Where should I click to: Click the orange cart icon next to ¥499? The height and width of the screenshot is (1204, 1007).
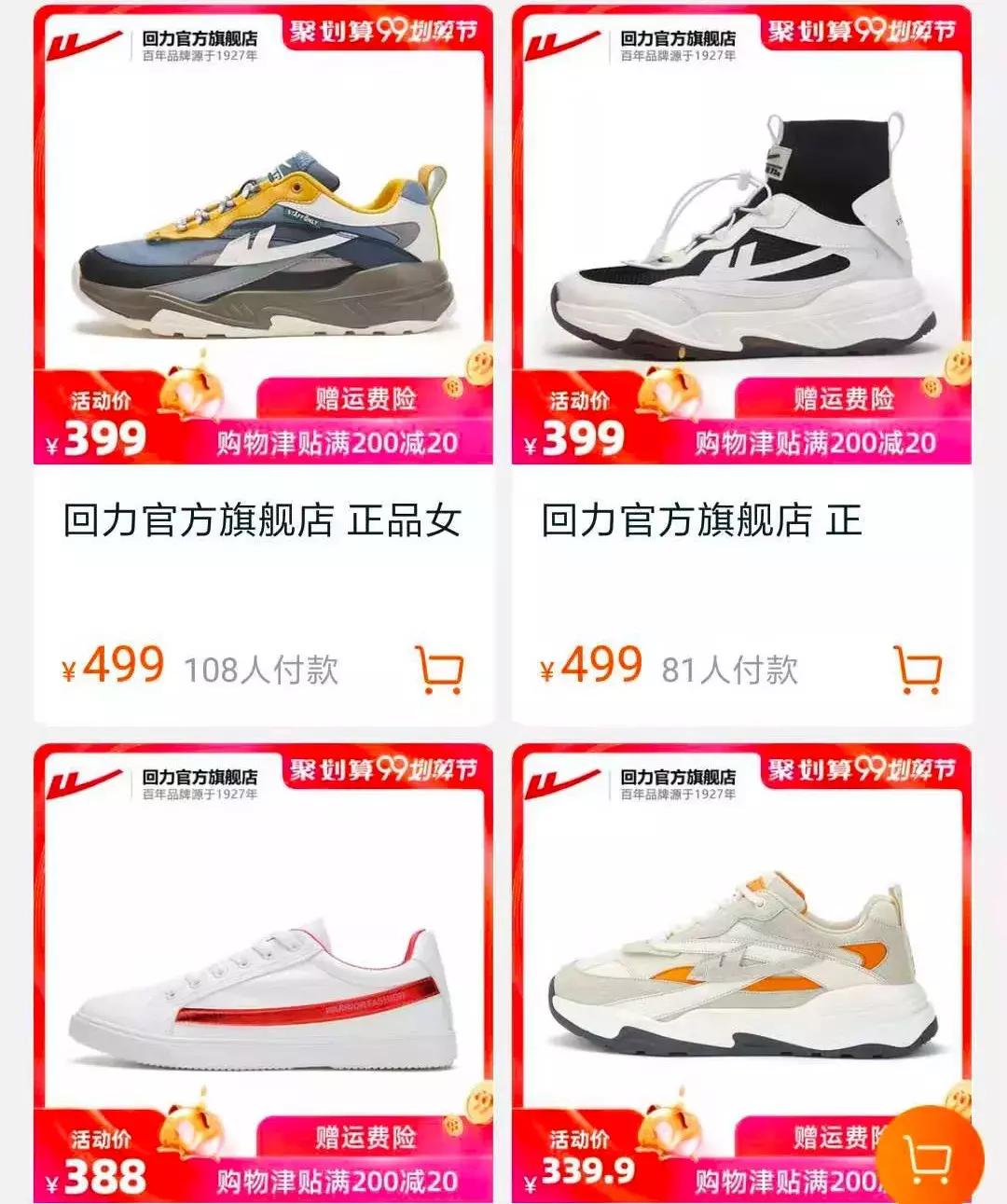[x=441, y=670]
